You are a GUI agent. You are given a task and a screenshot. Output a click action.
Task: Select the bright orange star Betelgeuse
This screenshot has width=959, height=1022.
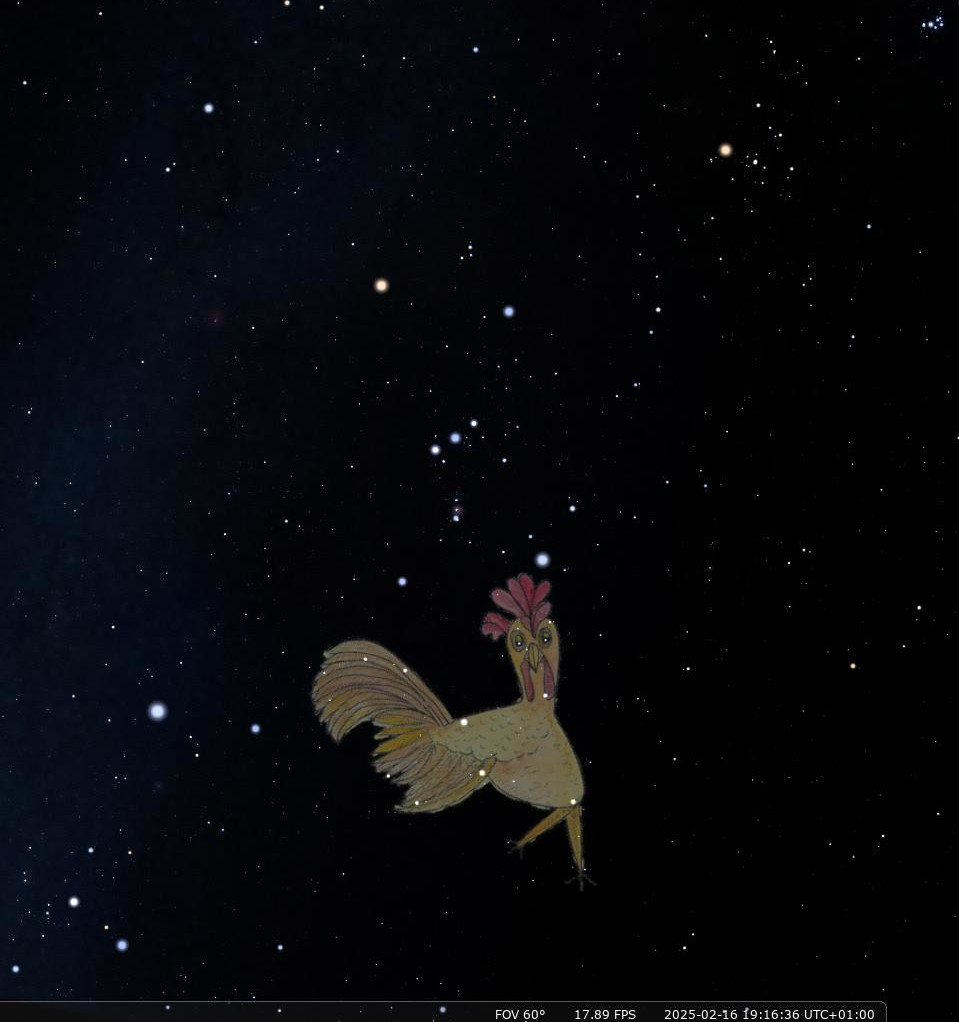click(x=381, y=285)
